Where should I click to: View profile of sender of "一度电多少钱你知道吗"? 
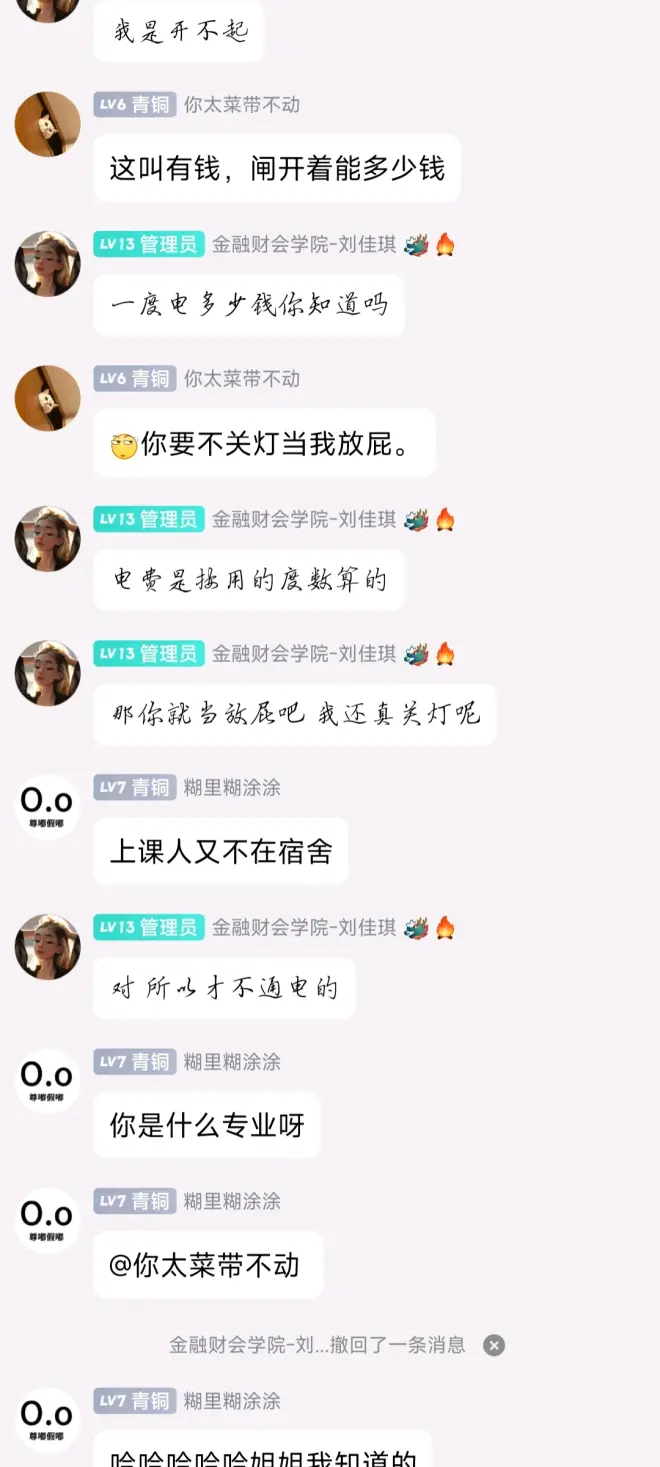(47, 264)
